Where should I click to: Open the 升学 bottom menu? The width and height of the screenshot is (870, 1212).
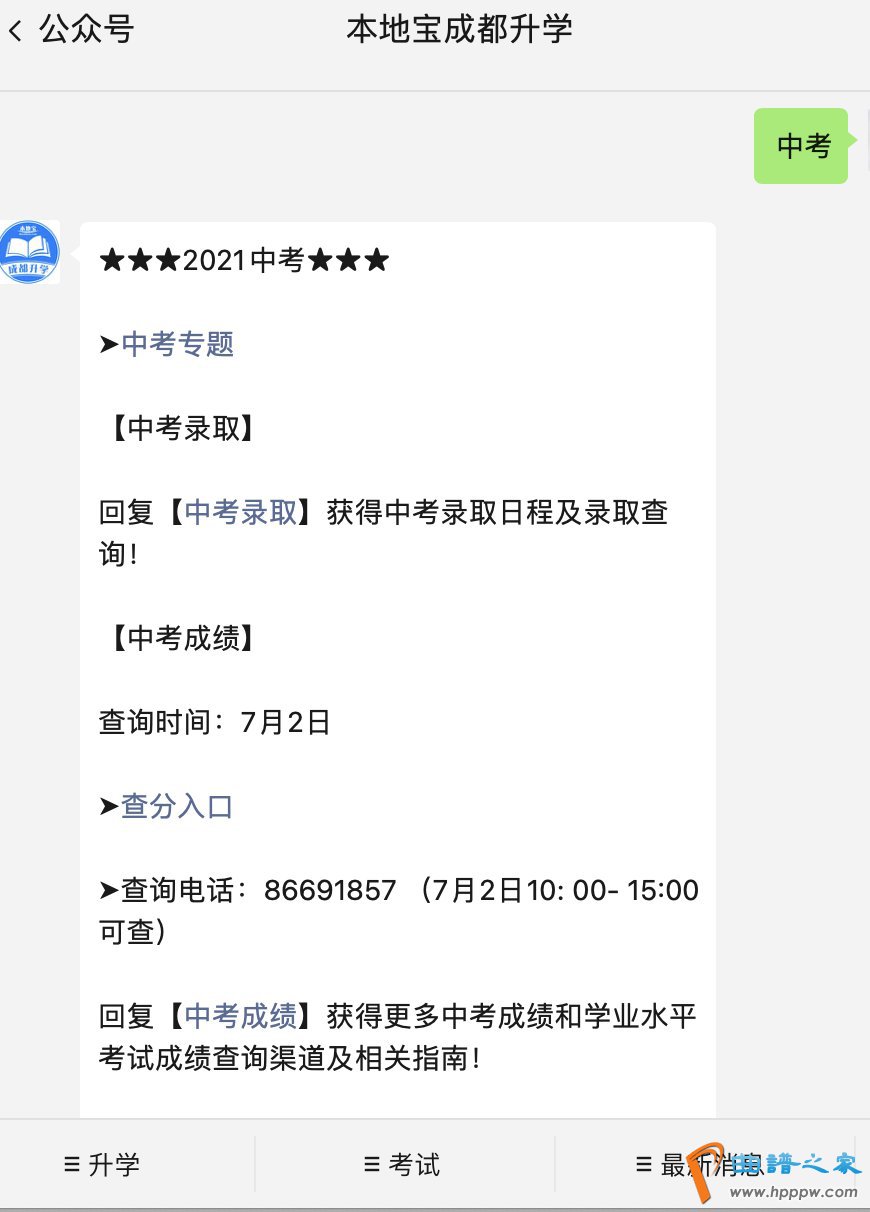(102, 1164)
